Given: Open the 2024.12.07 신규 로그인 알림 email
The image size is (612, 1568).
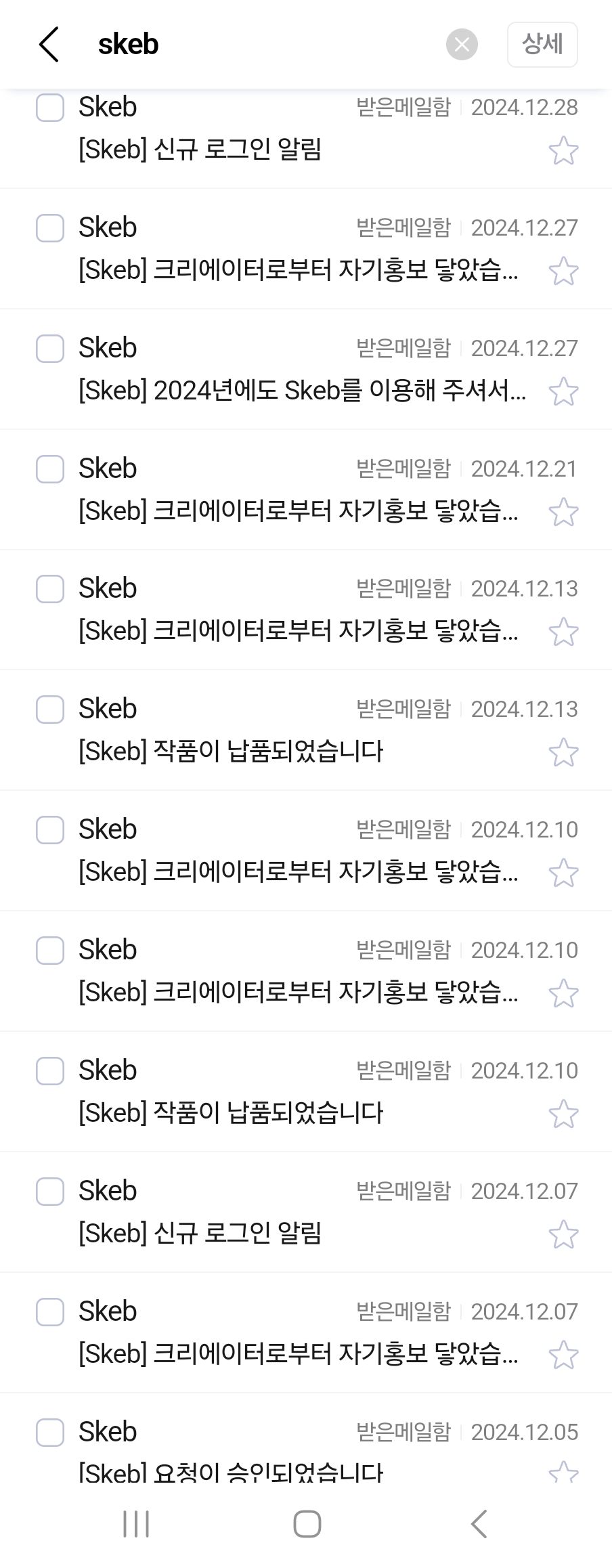Looking at the screenshot, I should 200,1234.
